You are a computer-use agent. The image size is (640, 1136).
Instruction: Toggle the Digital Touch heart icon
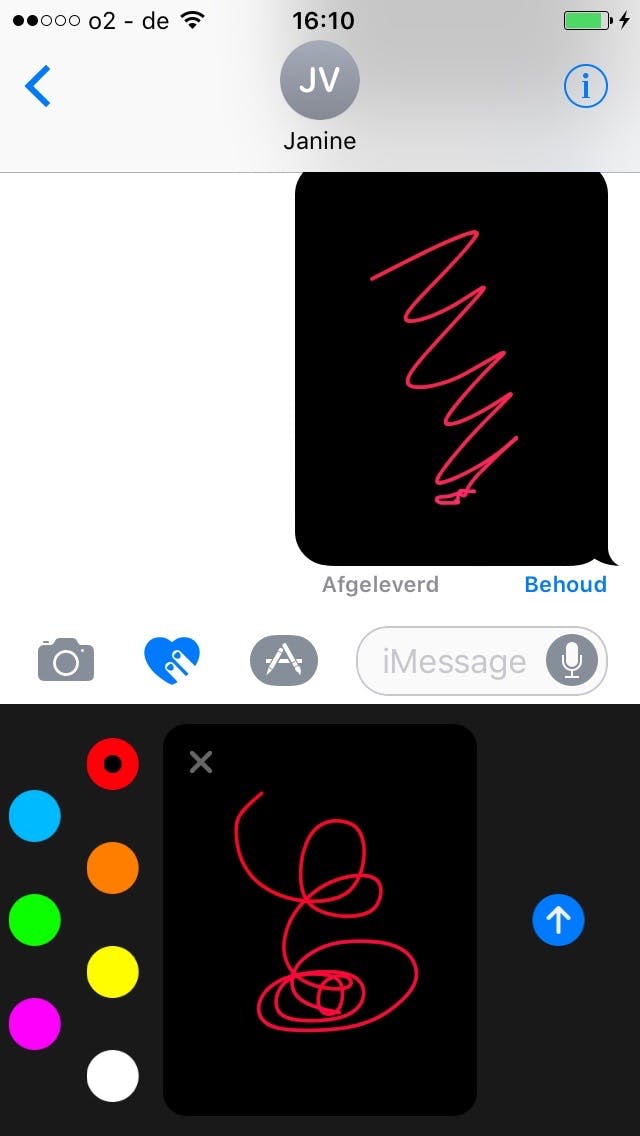click(172, 660)
